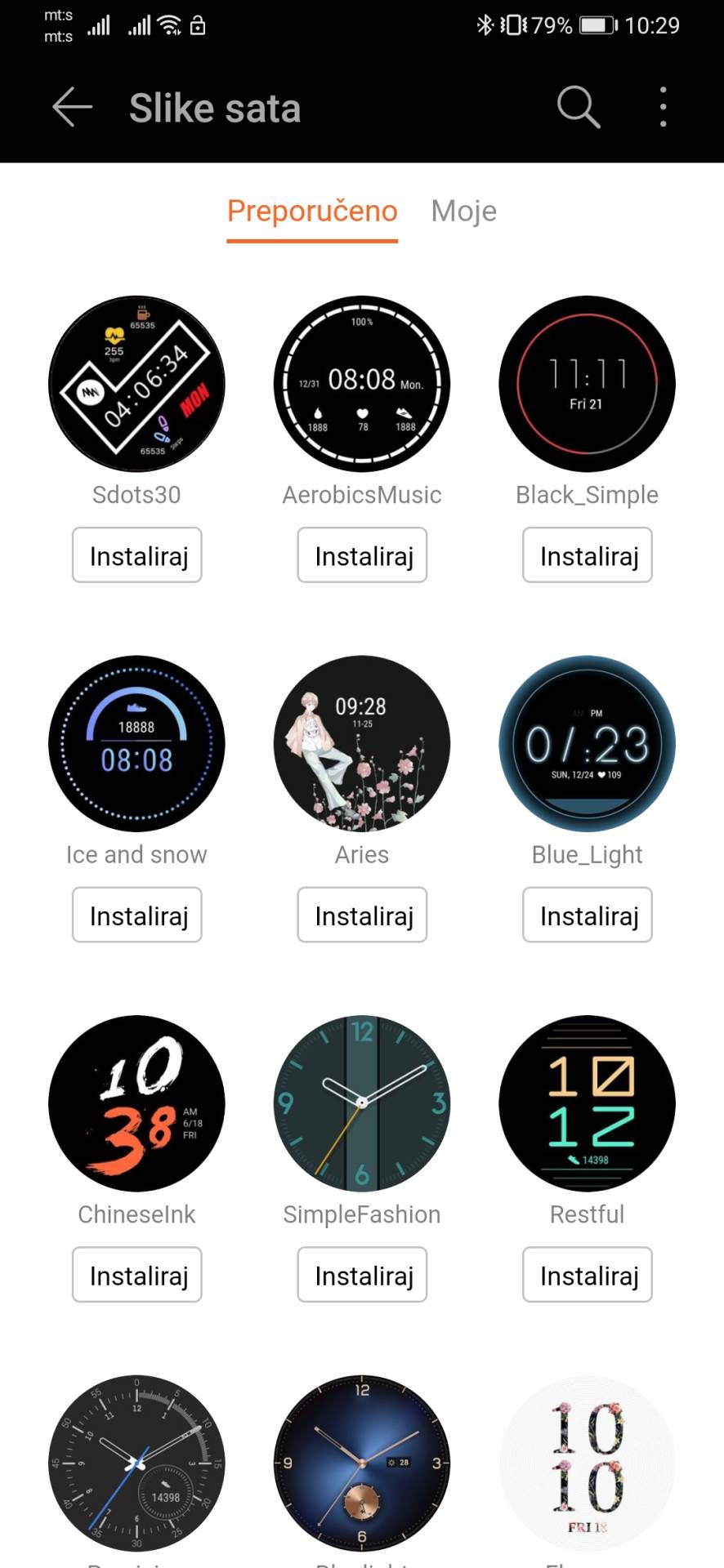Viewport: 724px width, 1568px height.
Task: Open the ChineseInk watch face thumbnail
Action: [x=136, y=1102]
